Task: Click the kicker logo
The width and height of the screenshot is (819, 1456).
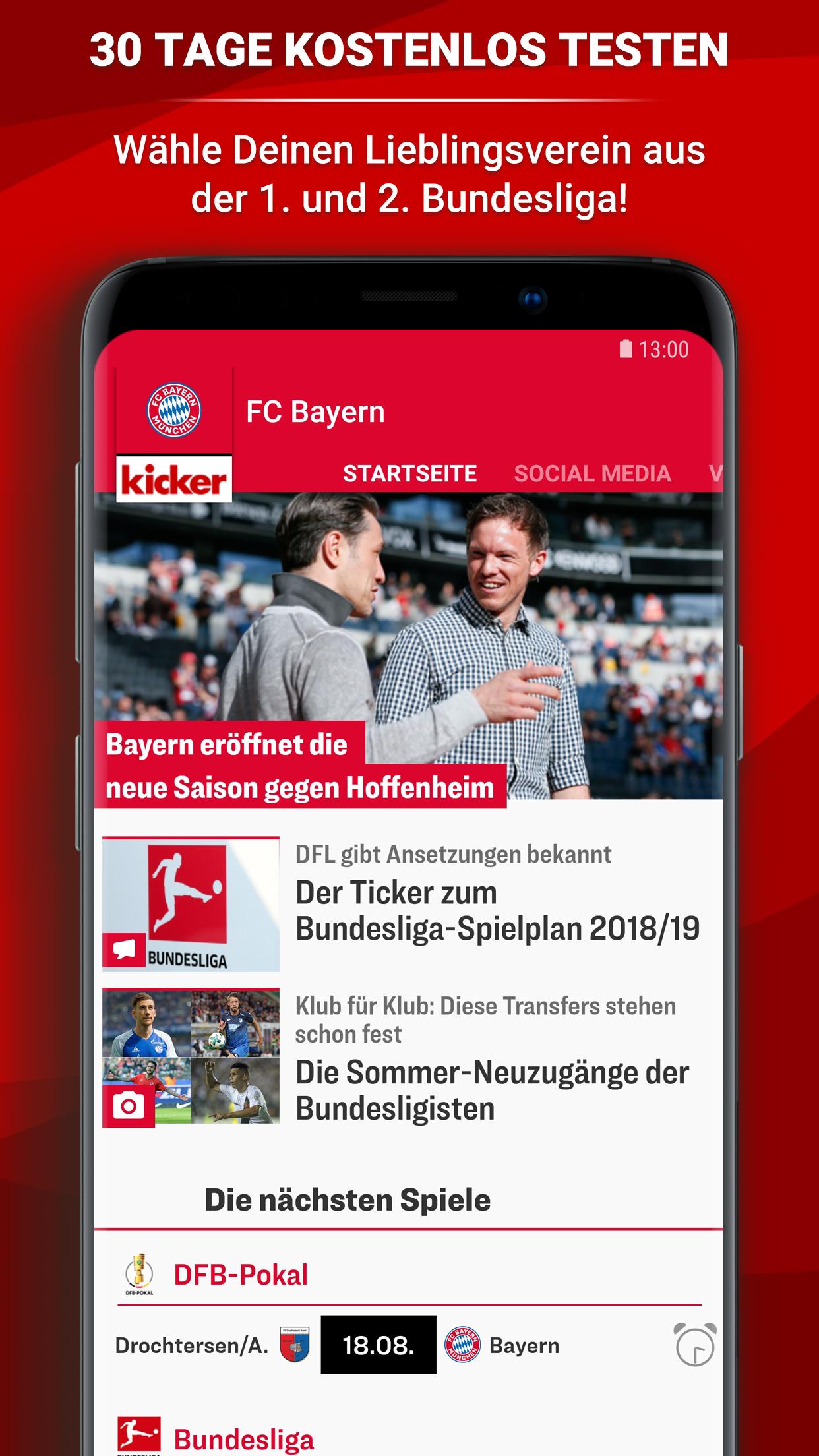Action: point(175,478)
